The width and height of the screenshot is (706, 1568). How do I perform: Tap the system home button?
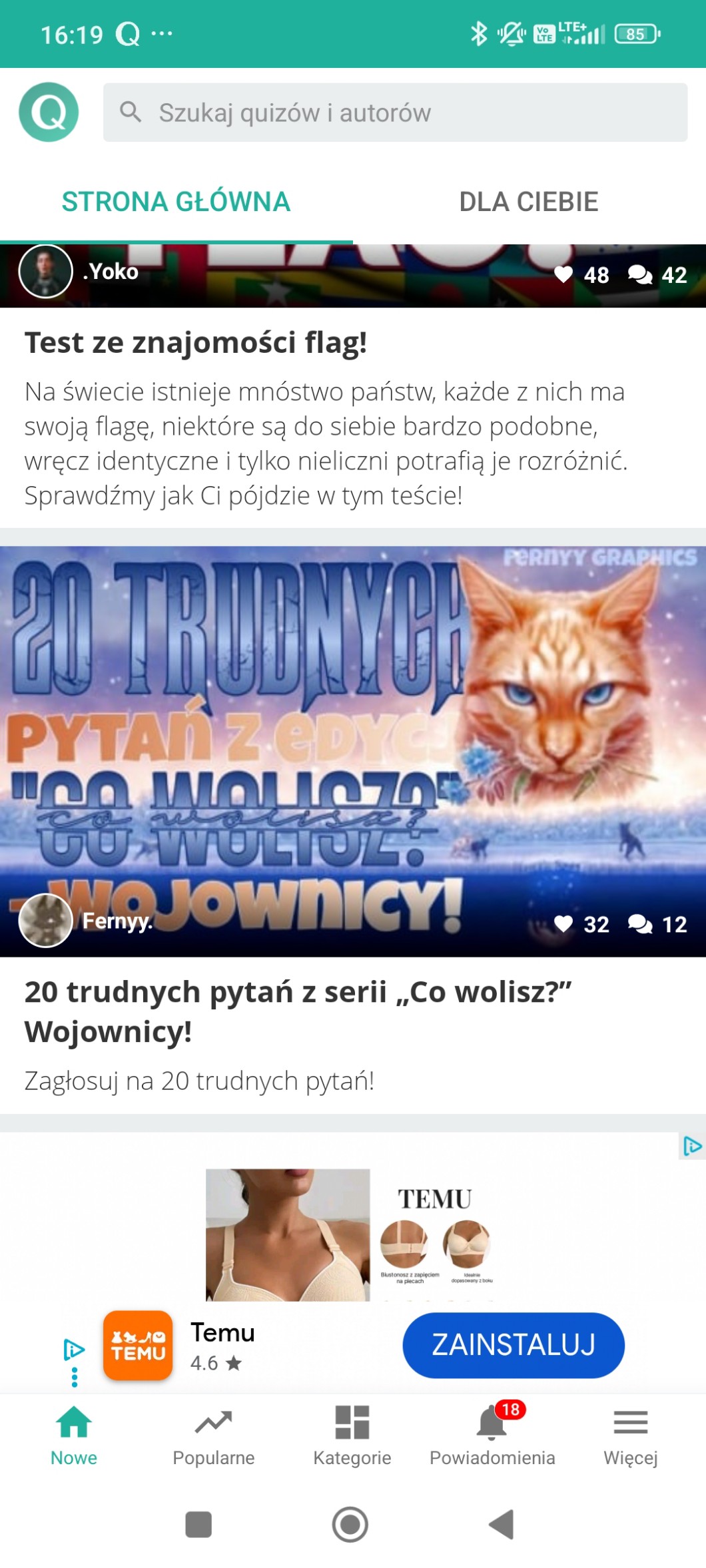click(350, 1525)
